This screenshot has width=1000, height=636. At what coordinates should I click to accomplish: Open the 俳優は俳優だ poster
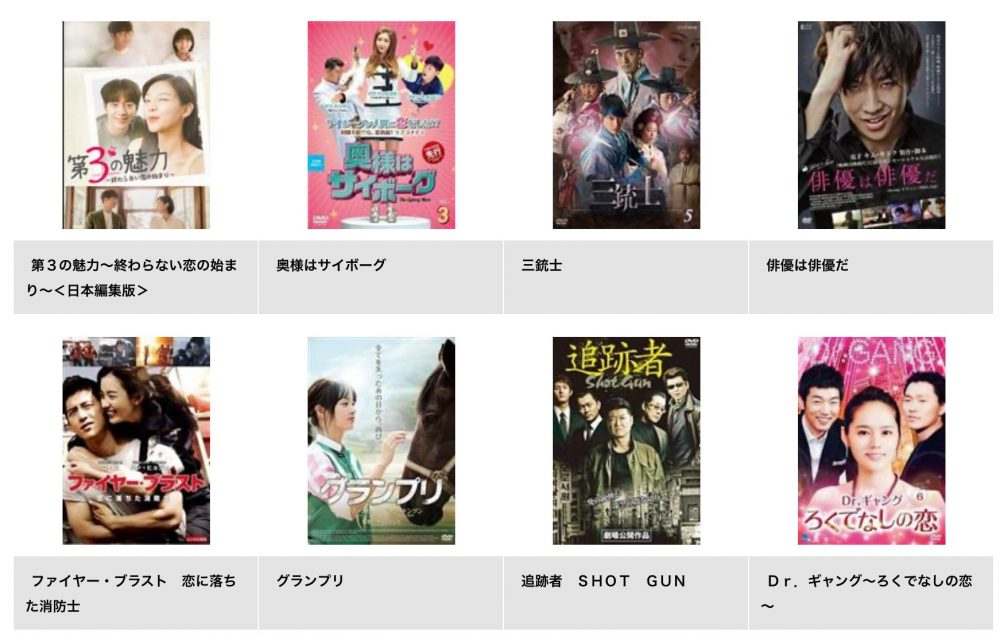click(x=871, y=125)
